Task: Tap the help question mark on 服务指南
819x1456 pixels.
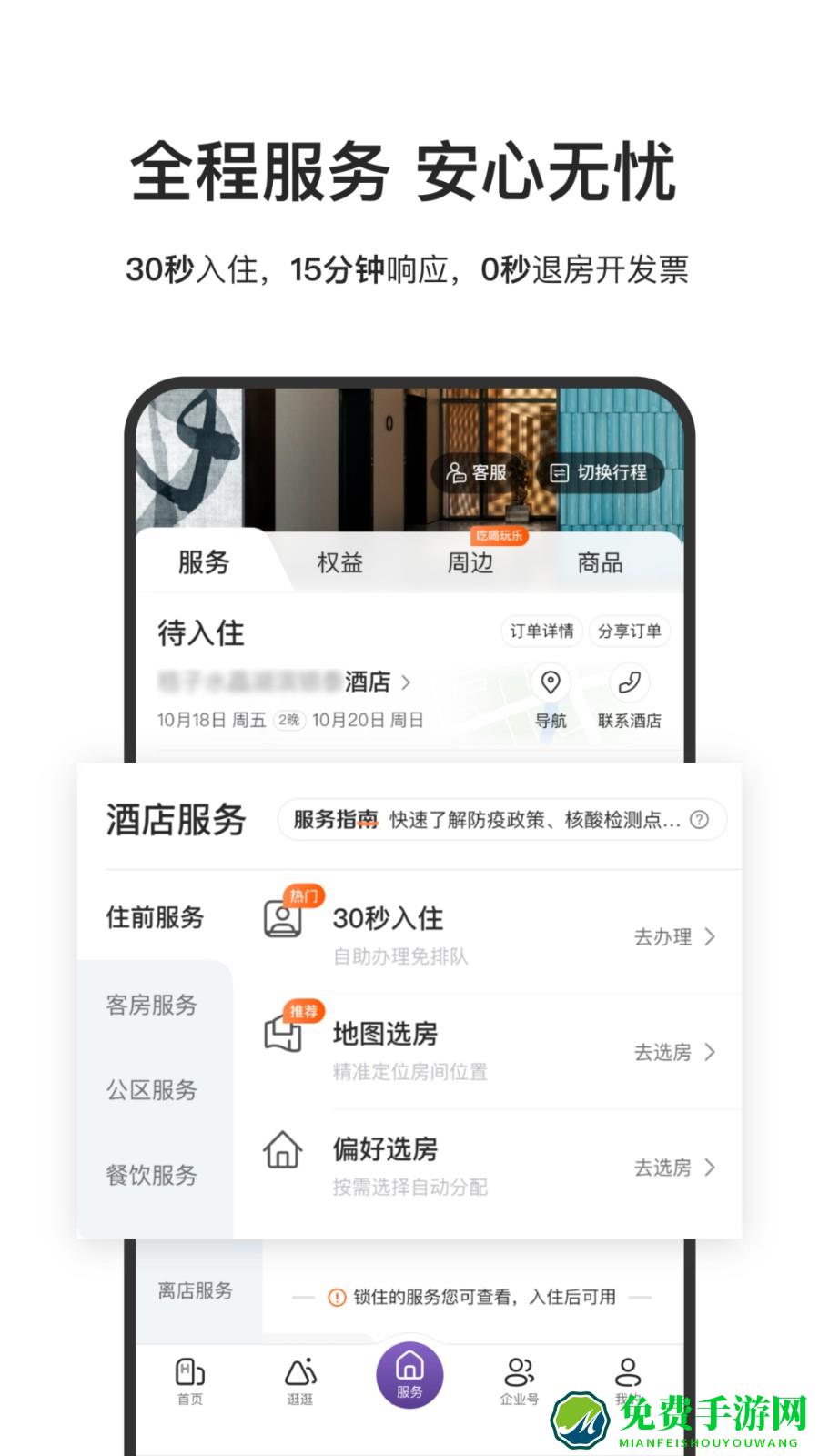Action: (x=699, y=820)
